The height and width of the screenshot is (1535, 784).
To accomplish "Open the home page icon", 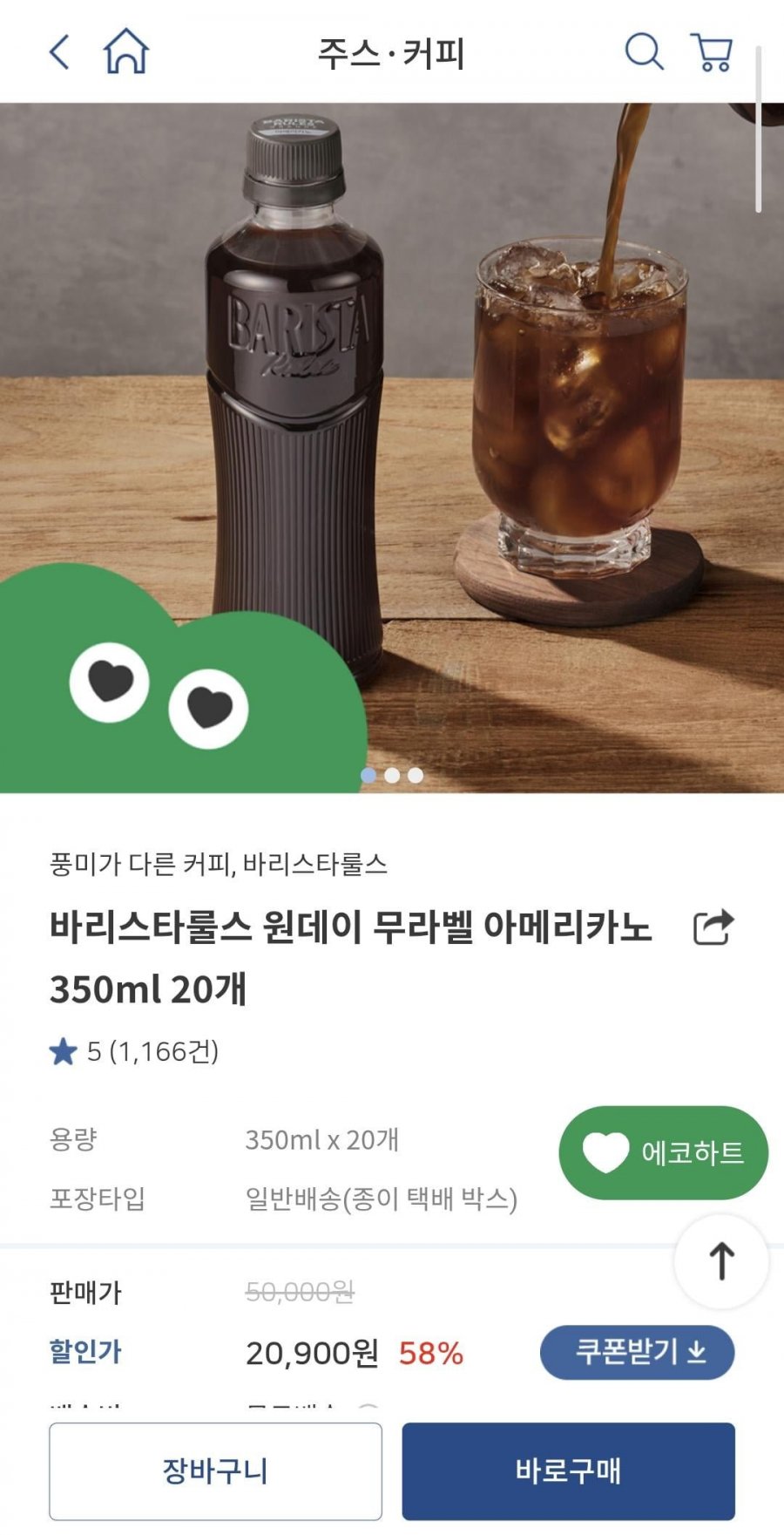I will coord(126,51).
